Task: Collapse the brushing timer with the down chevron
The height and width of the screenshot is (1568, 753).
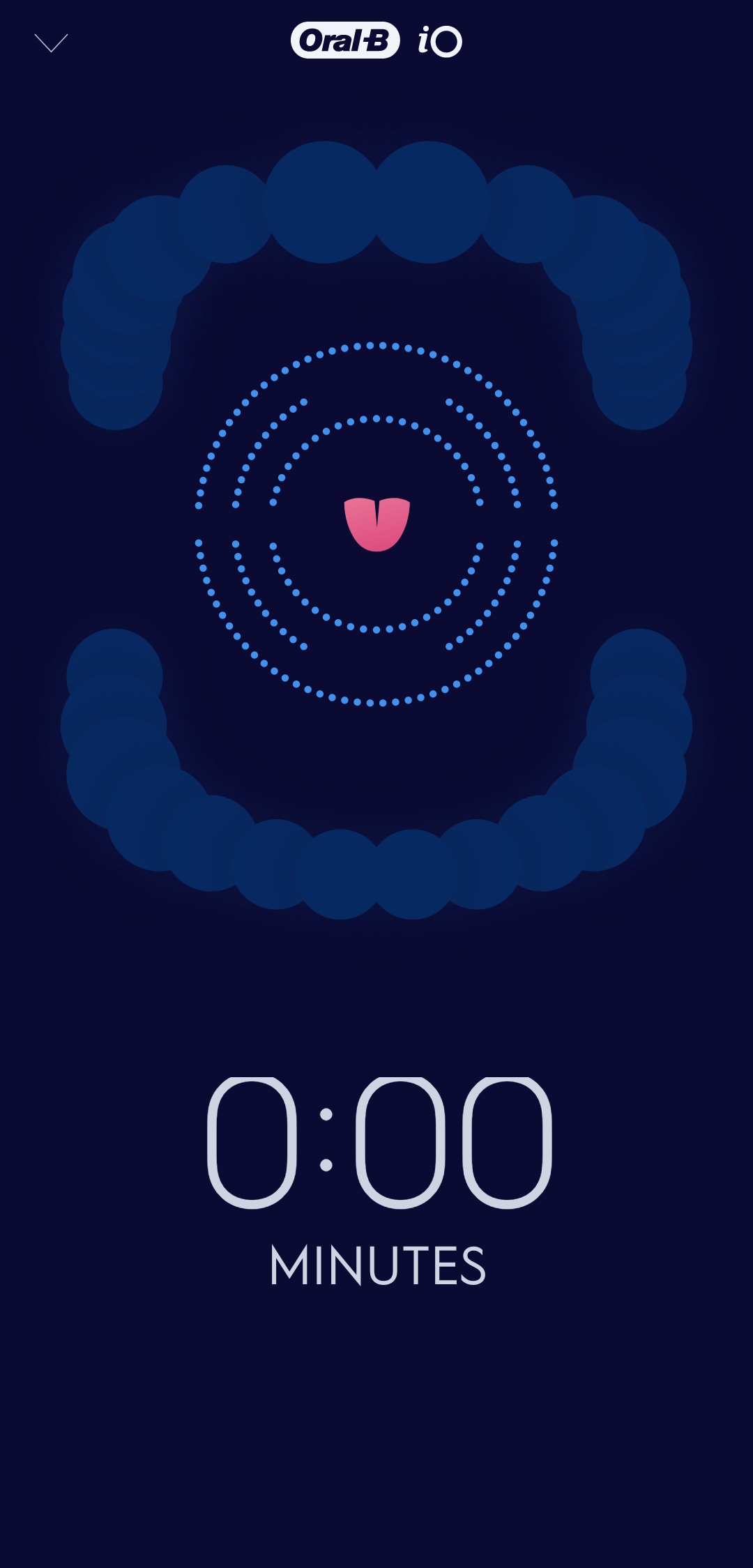Action: click(51, 43)
